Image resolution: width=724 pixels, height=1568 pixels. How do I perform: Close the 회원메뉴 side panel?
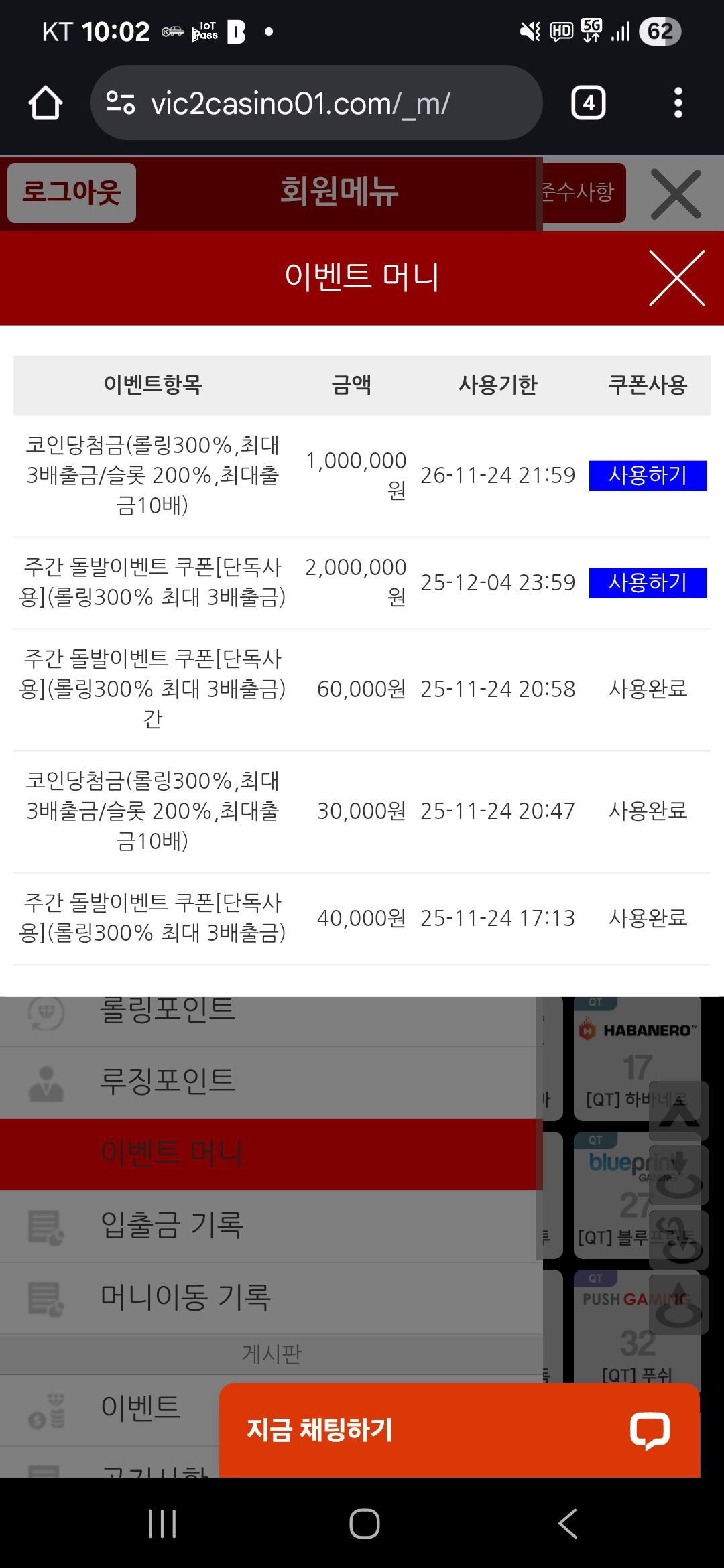675,195
